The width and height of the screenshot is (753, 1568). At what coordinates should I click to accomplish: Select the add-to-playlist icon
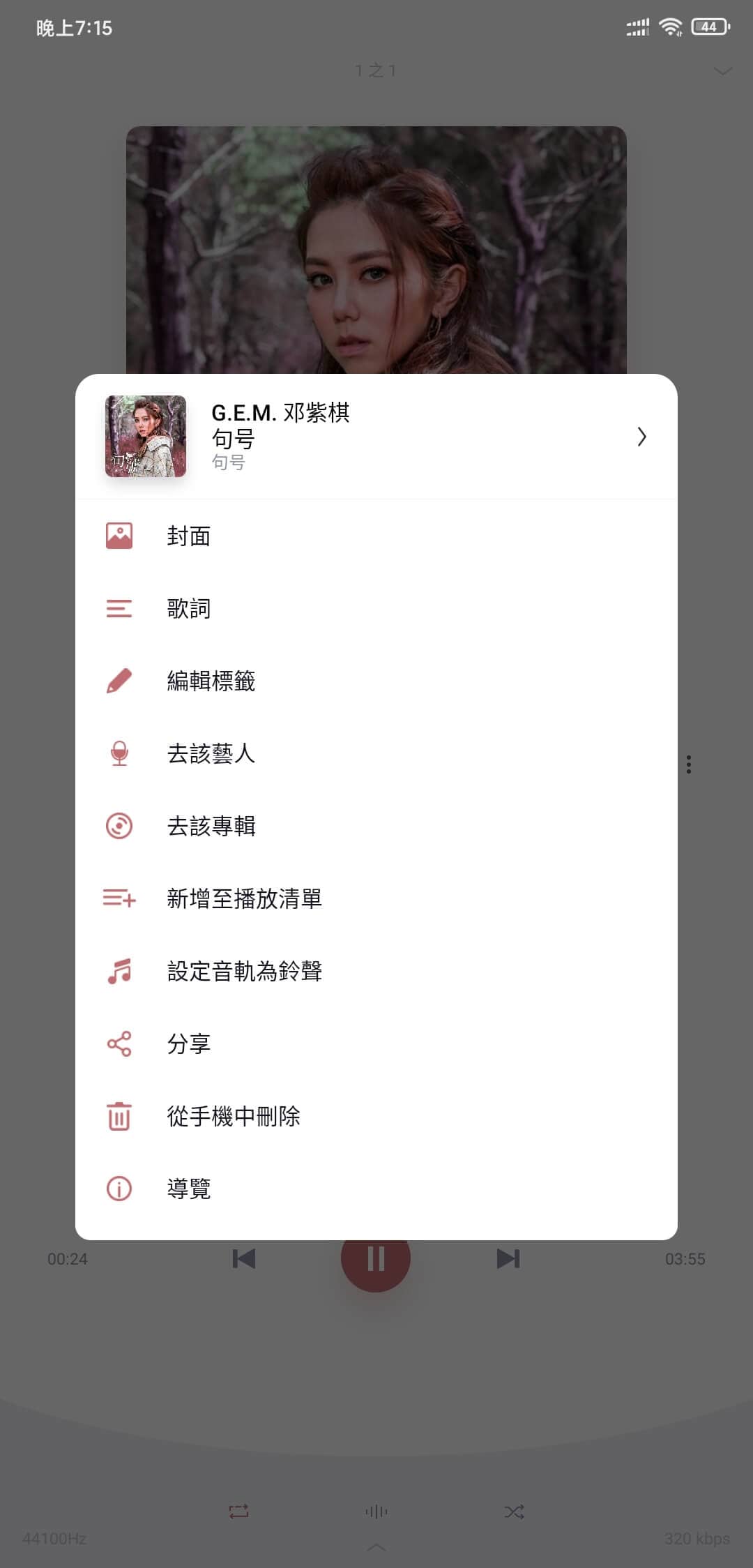119,900
